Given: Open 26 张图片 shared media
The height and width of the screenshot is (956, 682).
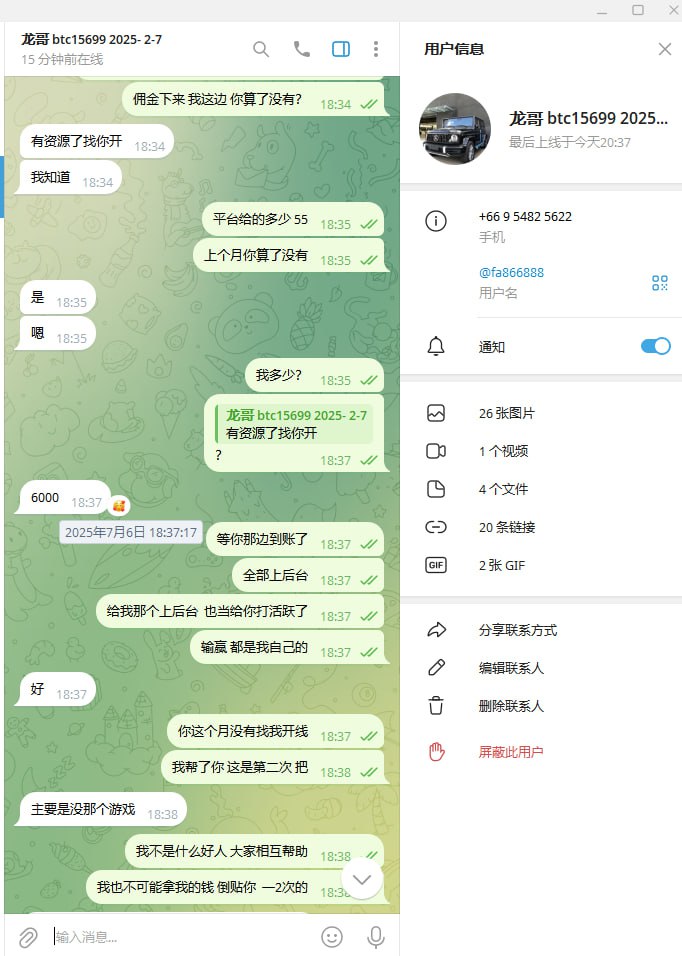Looking at the screenshot, I should (x=507, y=413).
